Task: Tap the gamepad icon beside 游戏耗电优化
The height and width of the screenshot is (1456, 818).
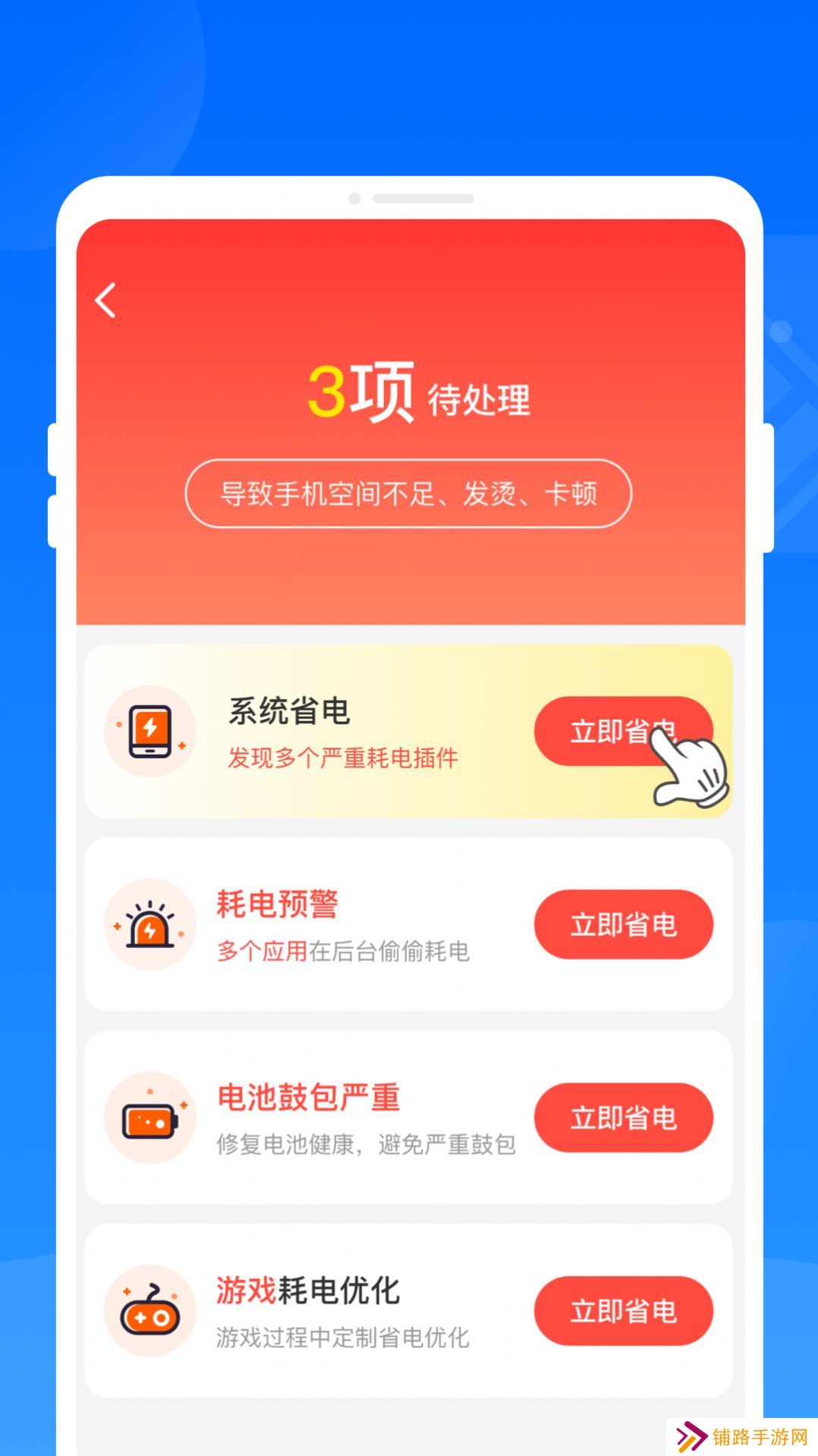Action: pyautogui.click(x=150, y=1309)
